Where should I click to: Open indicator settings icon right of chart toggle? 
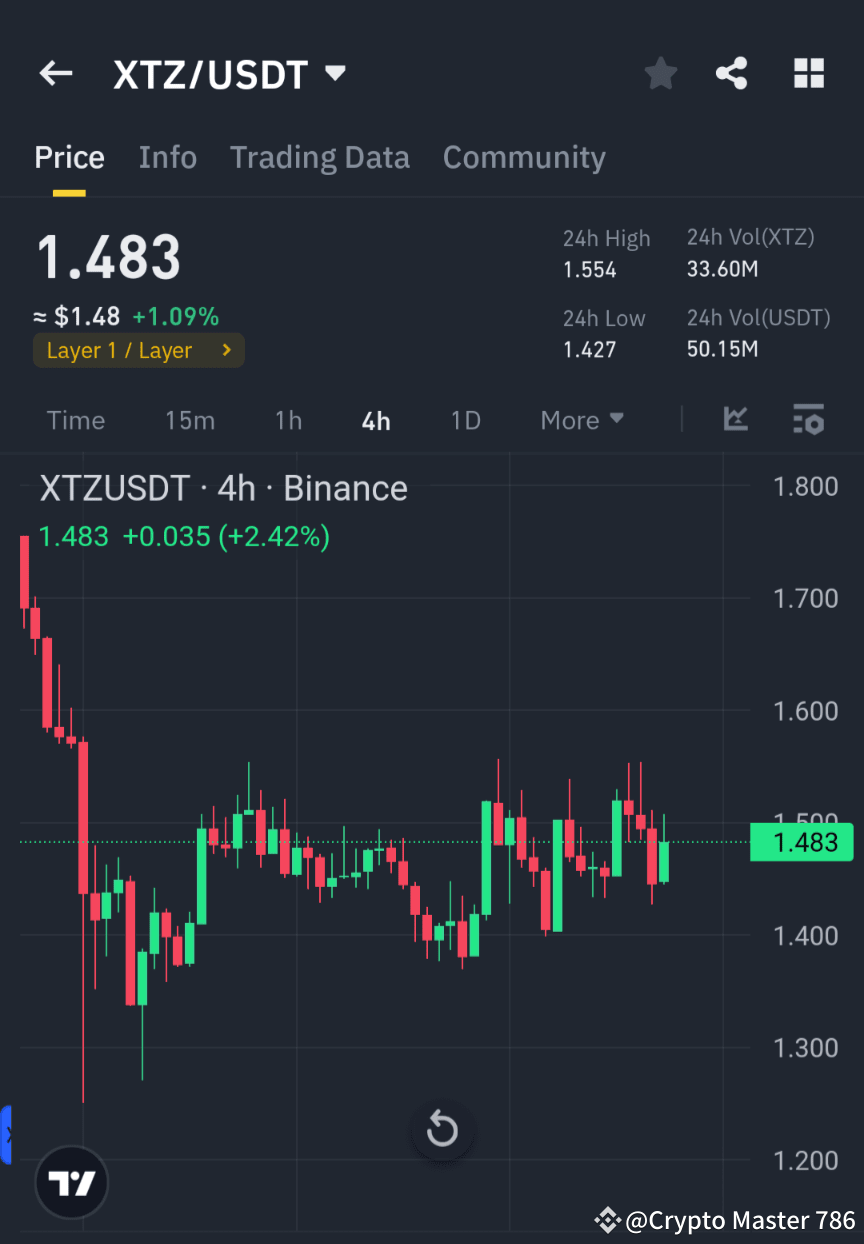click(809, 420)
